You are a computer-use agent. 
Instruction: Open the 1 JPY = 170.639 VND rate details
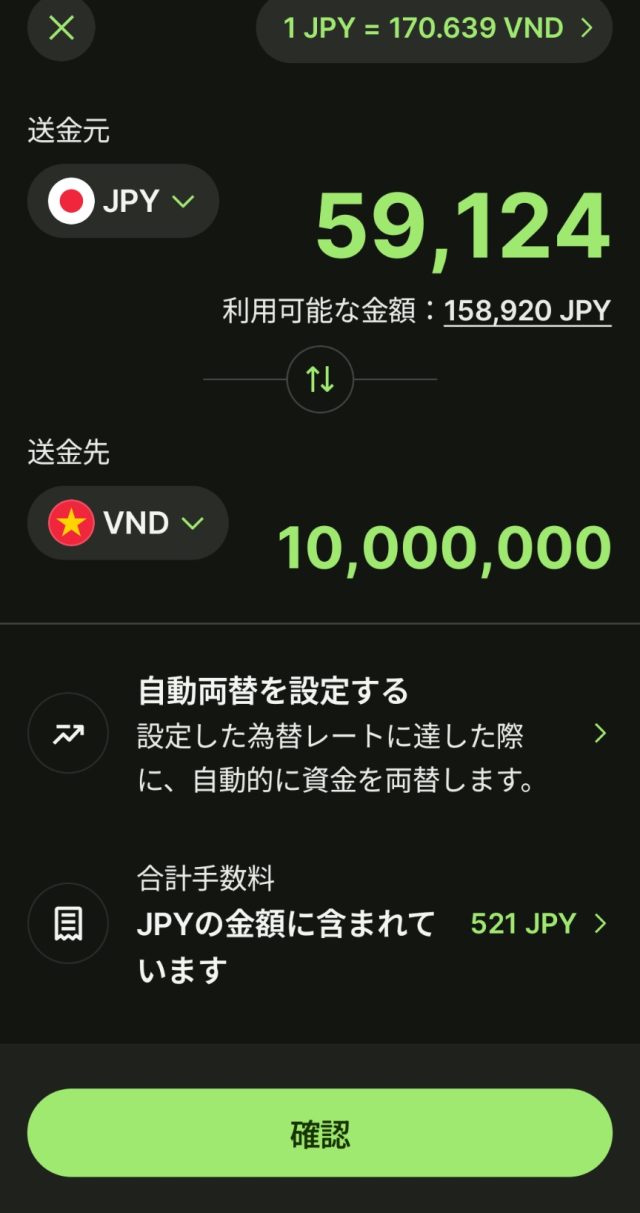click(x=434, y=27)
